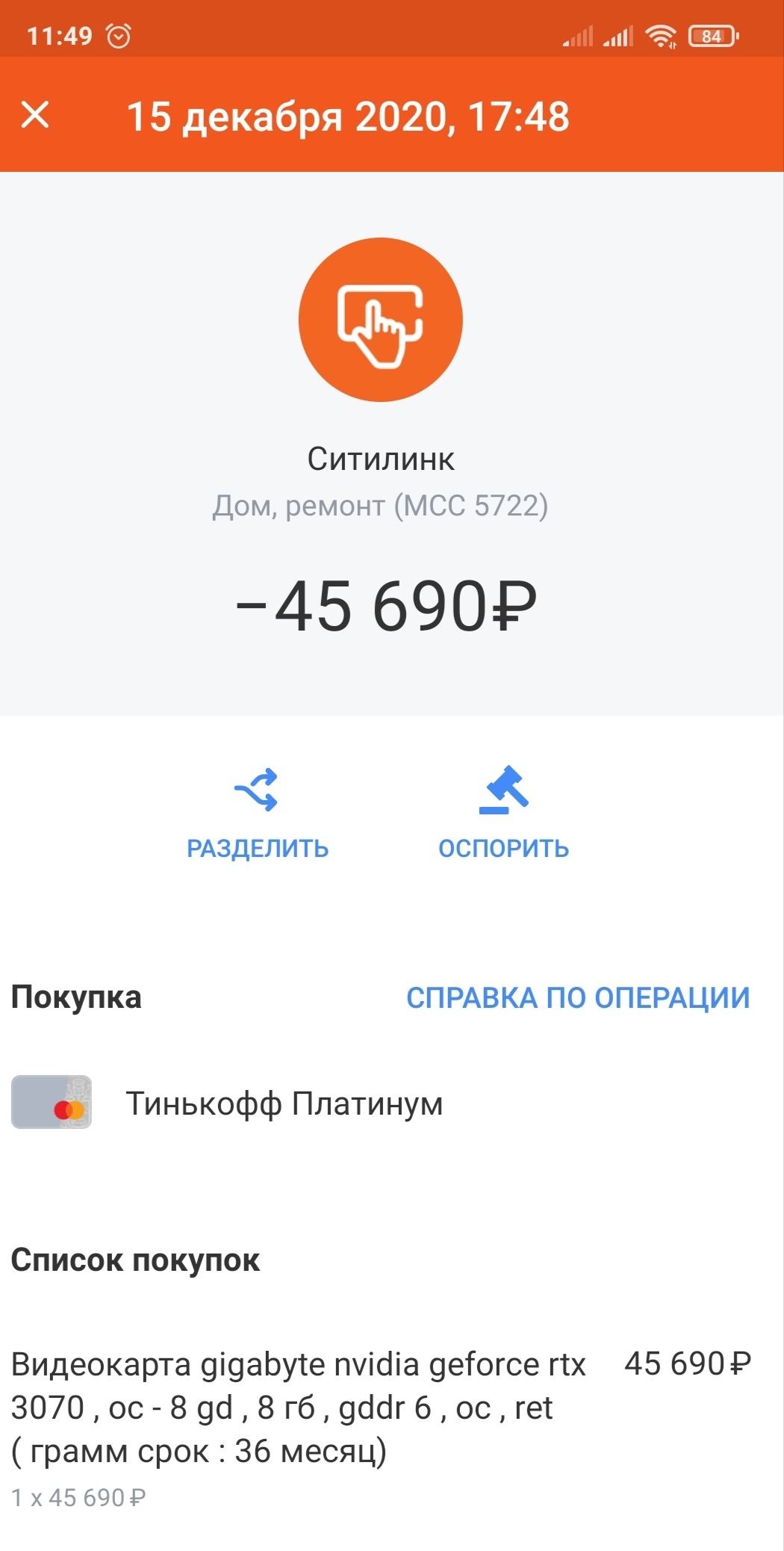Dispute the charge with Оспорить

click(x=503, y=813)
